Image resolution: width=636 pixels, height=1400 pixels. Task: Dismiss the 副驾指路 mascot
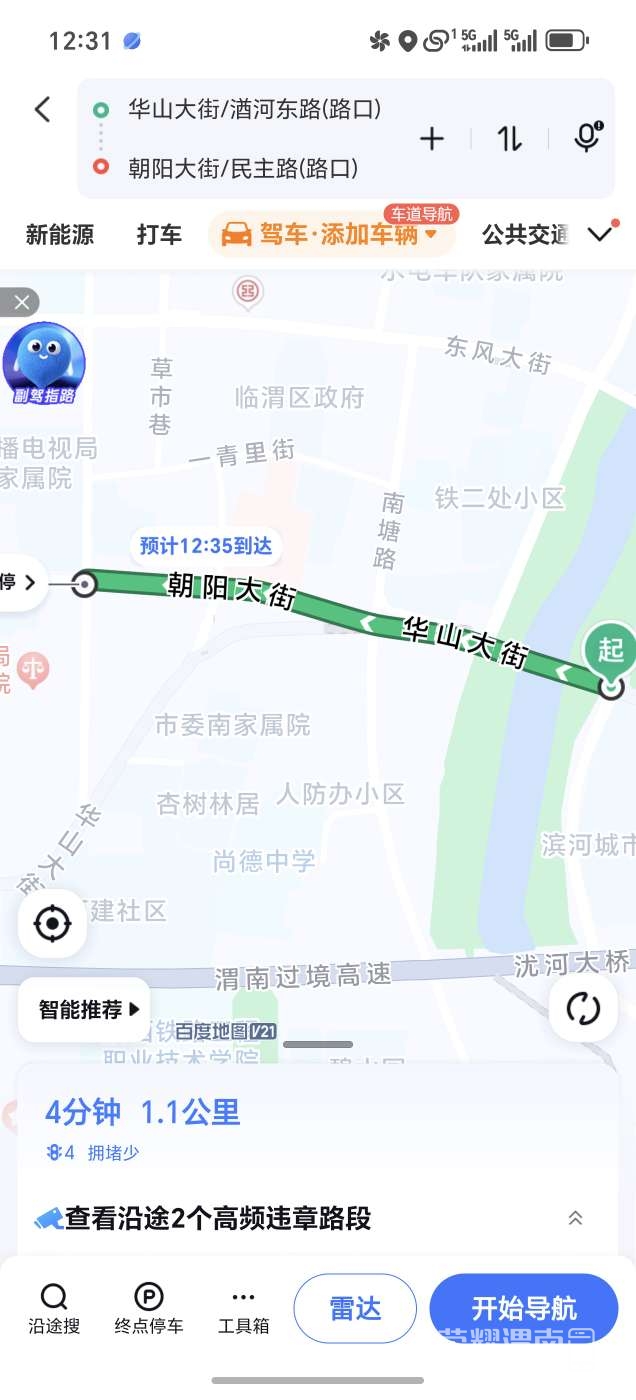19,302
